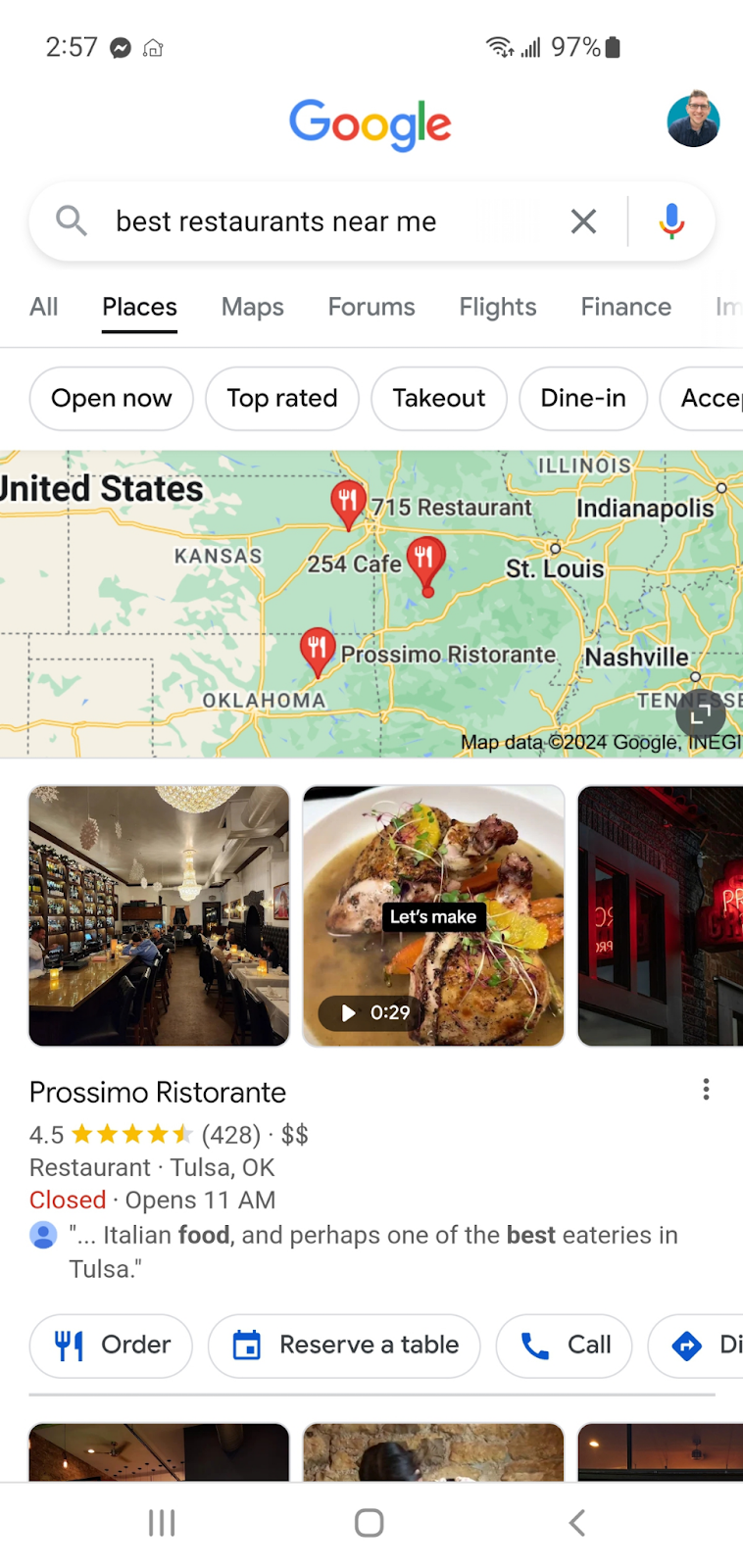Image resolution: width=743 pixels, height=1568 pixels.
Task: Toggle the Open now filter chip
Action: [110, 398]
